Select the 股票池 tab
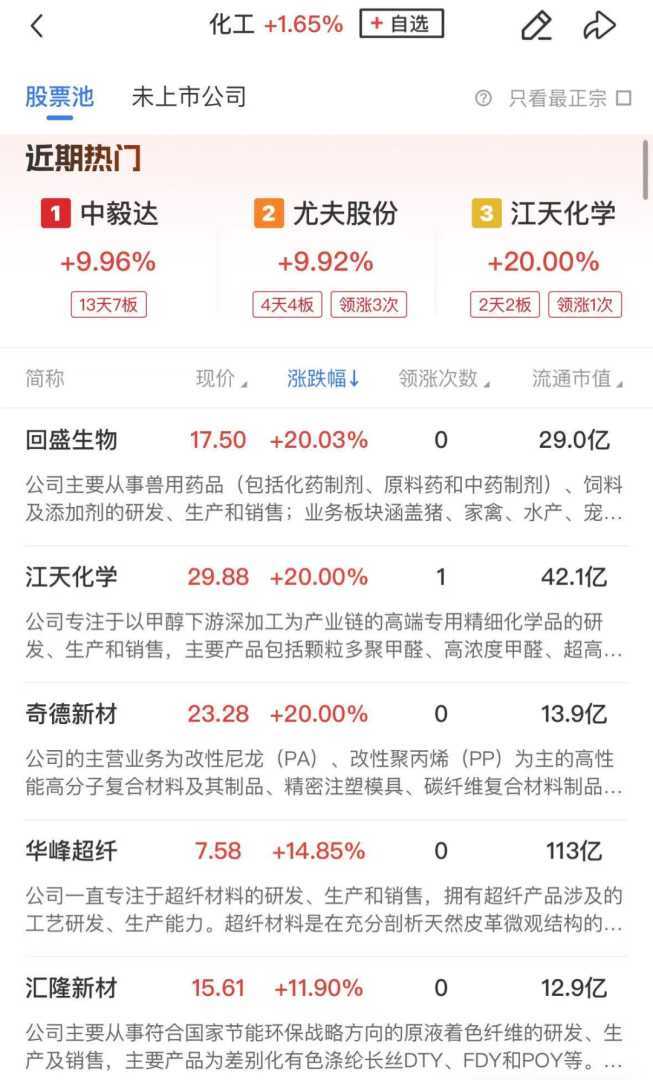The height and width of the screenshot is (1080, 653). [59, 97]
